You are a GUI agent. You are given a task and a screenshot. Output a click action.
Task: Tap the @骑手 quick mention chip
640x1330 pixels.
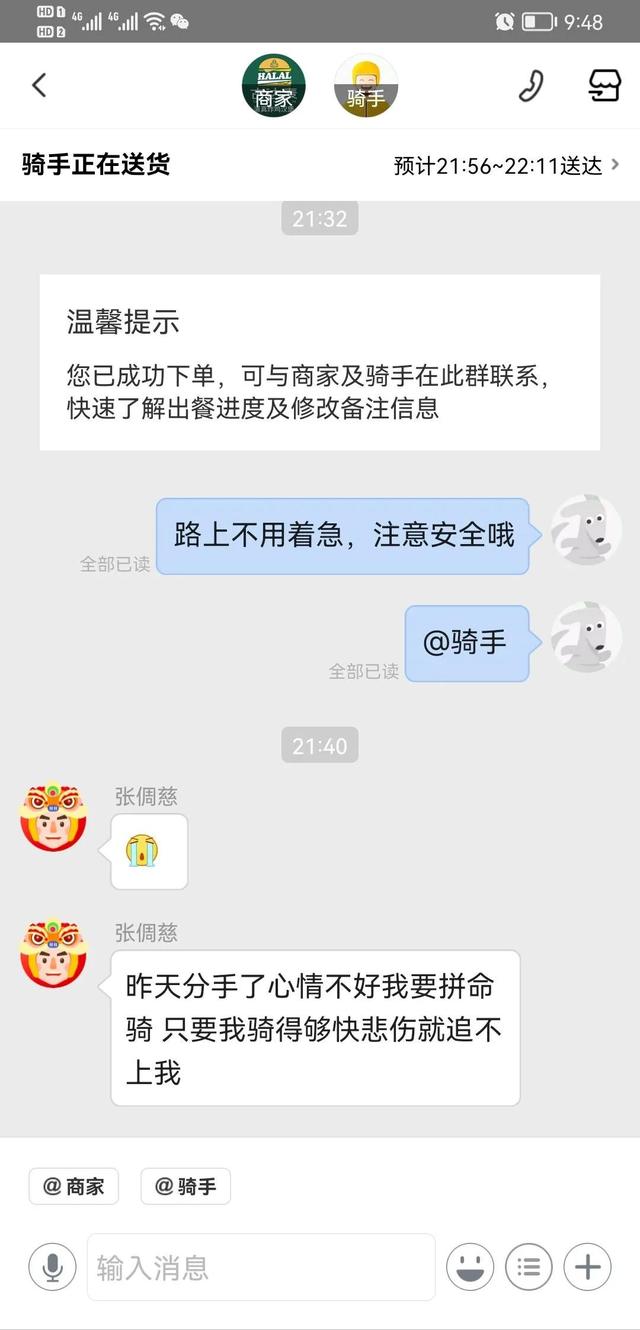pyautogui.click(x=185, y=1187)
